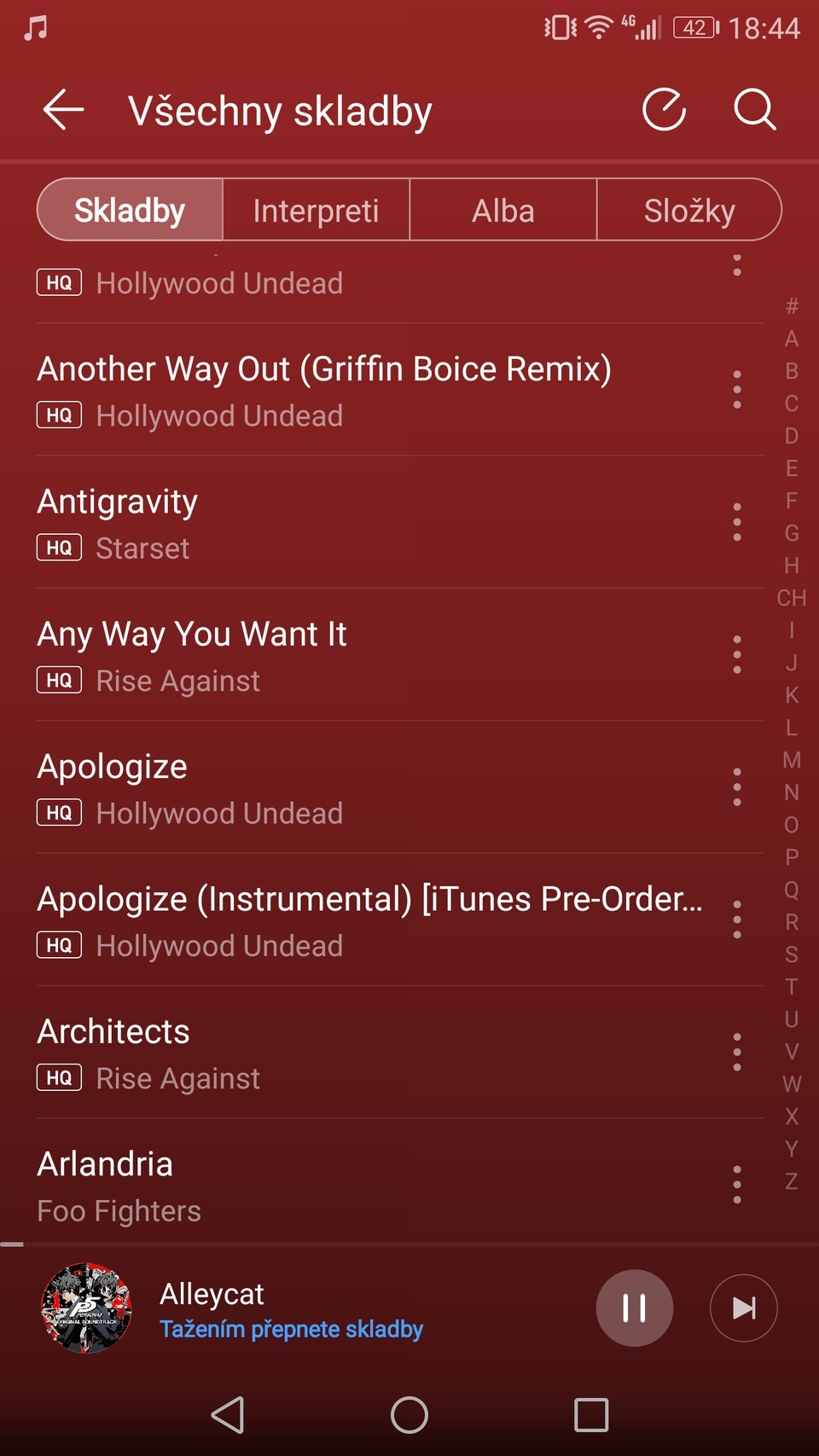
Task: Jump to letter S in index
Action: [792, 954]
